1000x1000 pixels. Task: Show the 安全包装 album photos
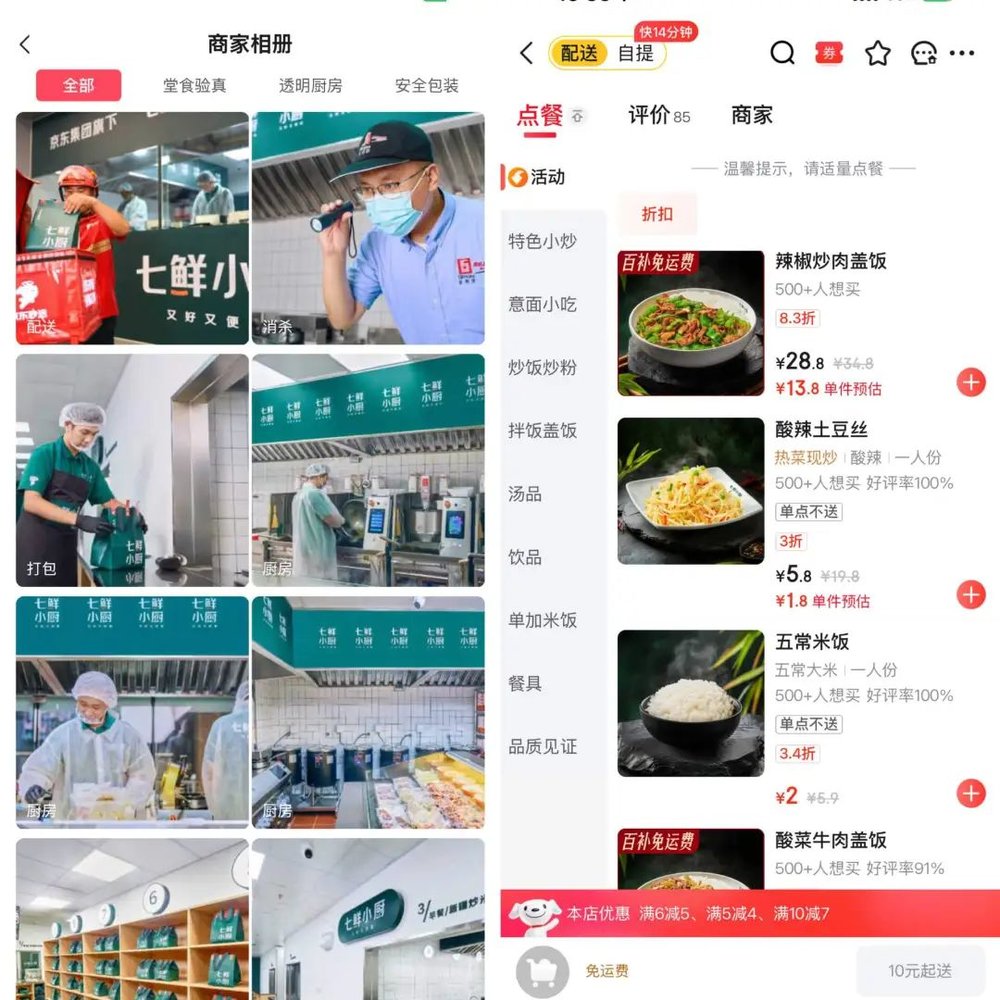(426, 86)
